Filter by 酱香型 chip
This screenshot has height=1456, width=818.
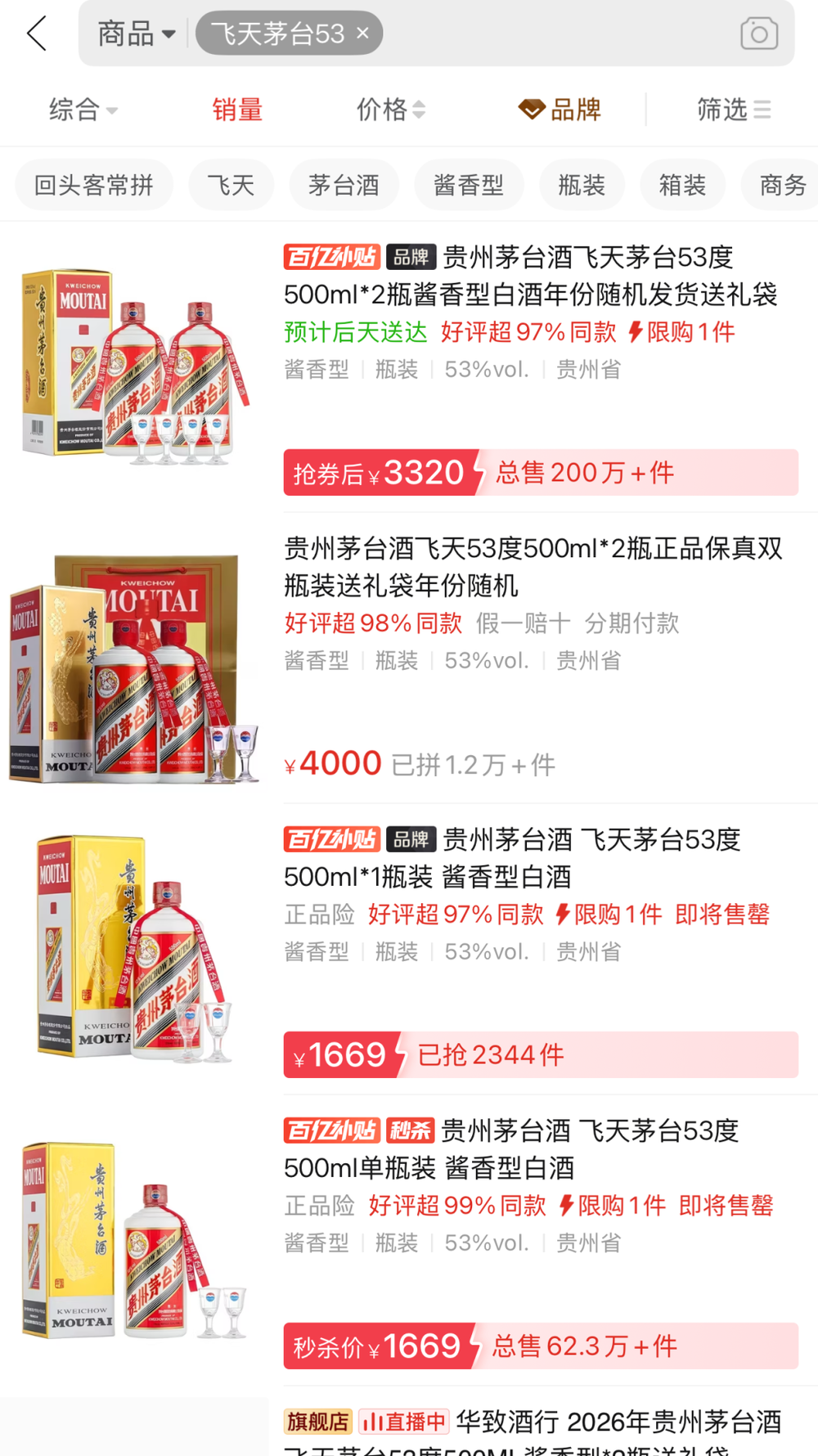point(469,185)
